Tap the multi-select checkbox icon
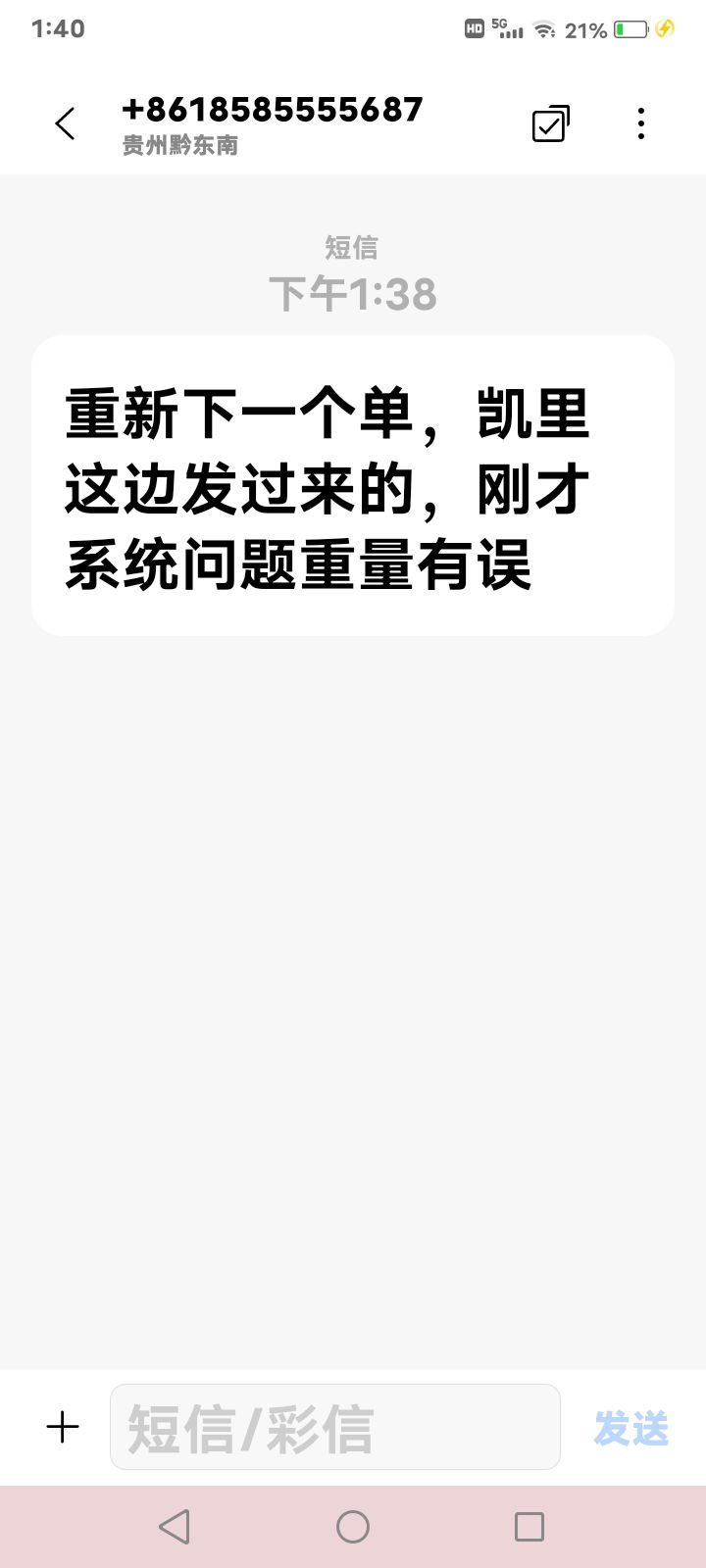This screenshot has width=706, height=1568. (x=551, y=123)
